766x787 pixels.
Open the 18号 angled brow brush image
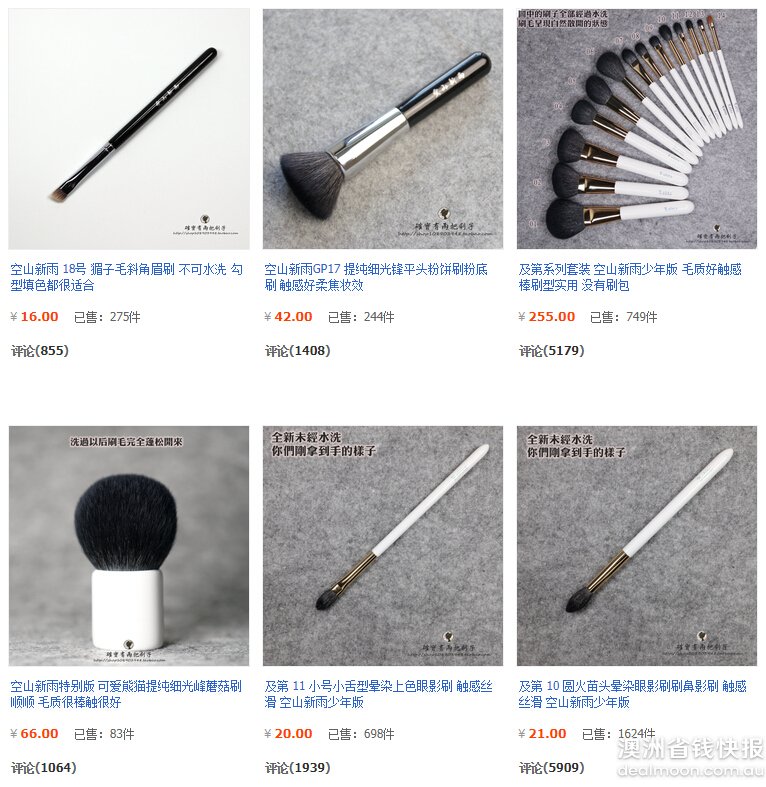[129, 128]
